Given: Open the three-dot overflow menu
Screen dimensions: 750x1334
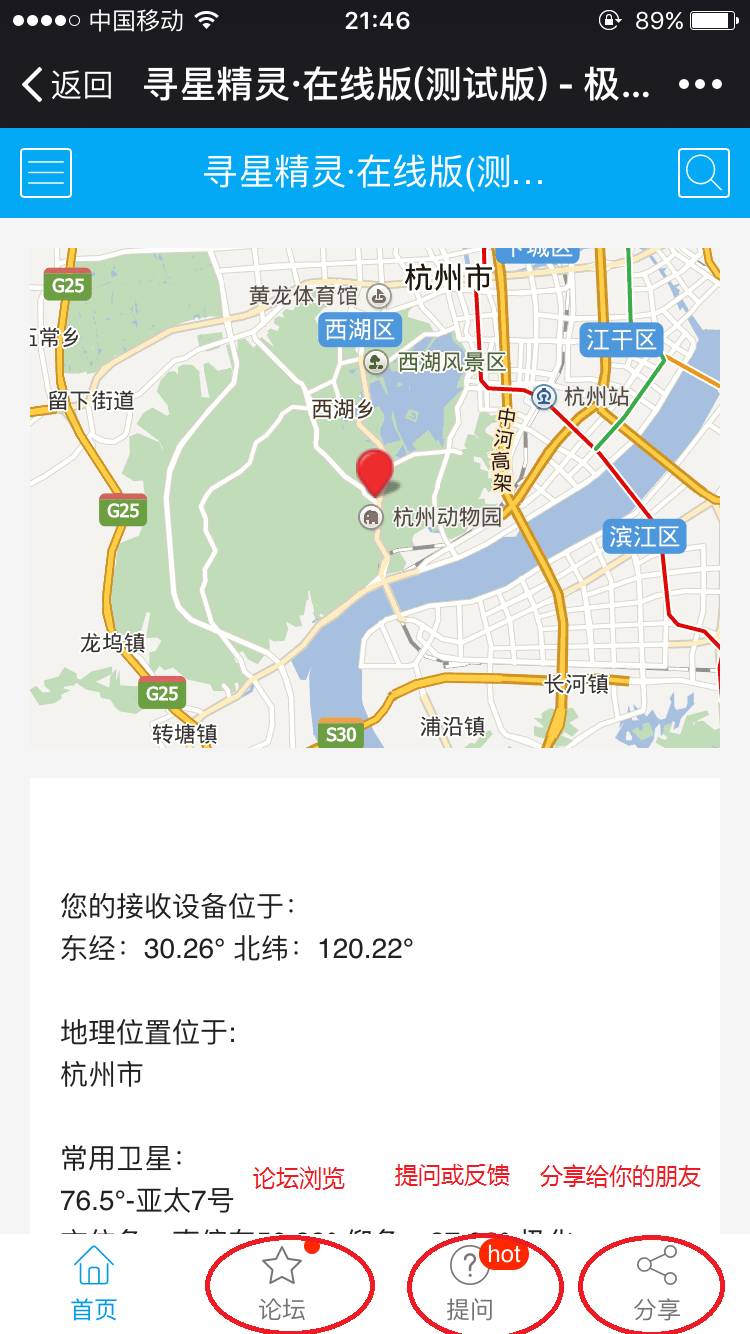Looking at the screenshot, I should [700, 84].
